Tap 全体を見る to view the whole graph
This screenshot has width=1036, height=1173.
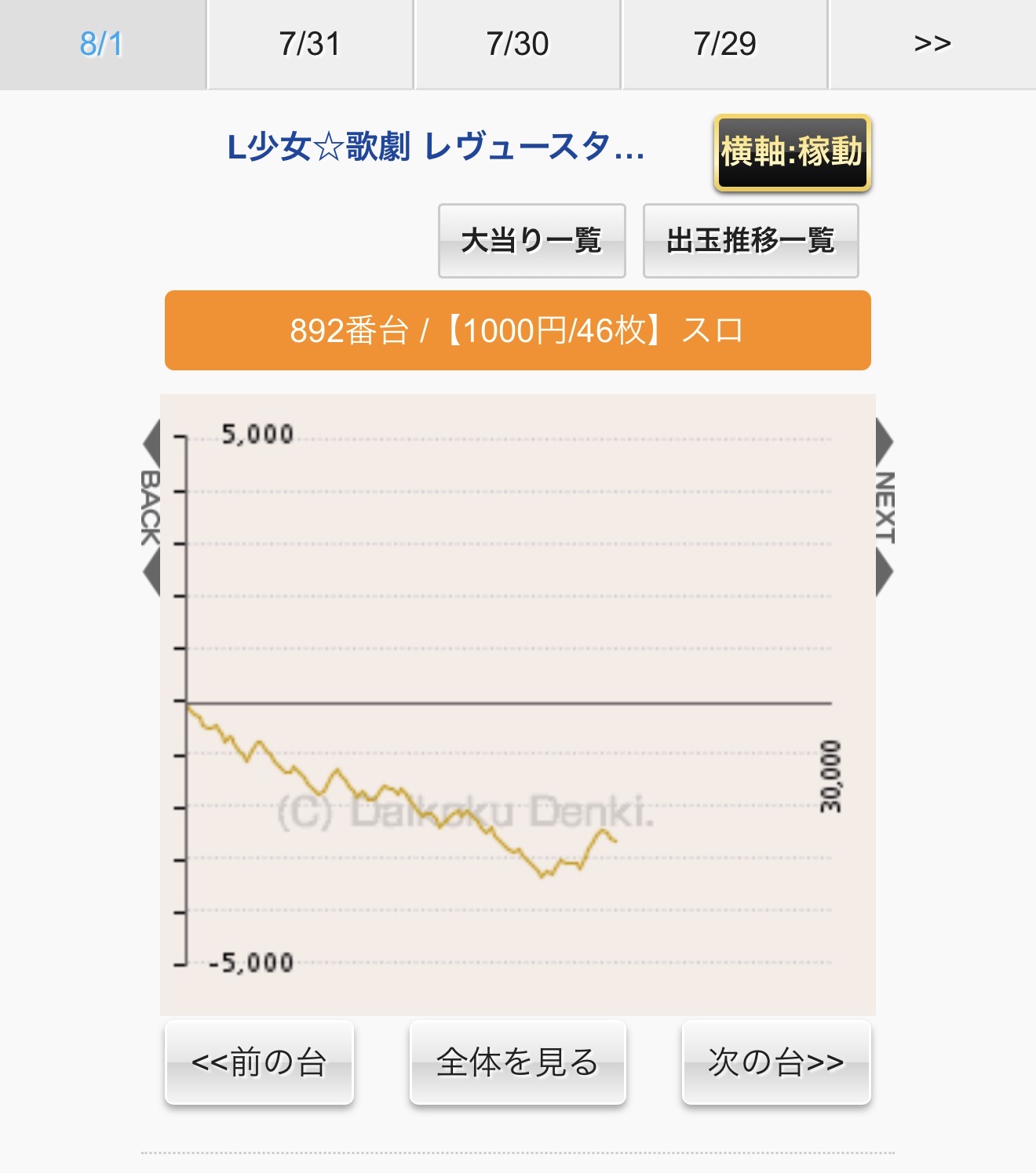pyautogui.click(x=517, y=1062)
